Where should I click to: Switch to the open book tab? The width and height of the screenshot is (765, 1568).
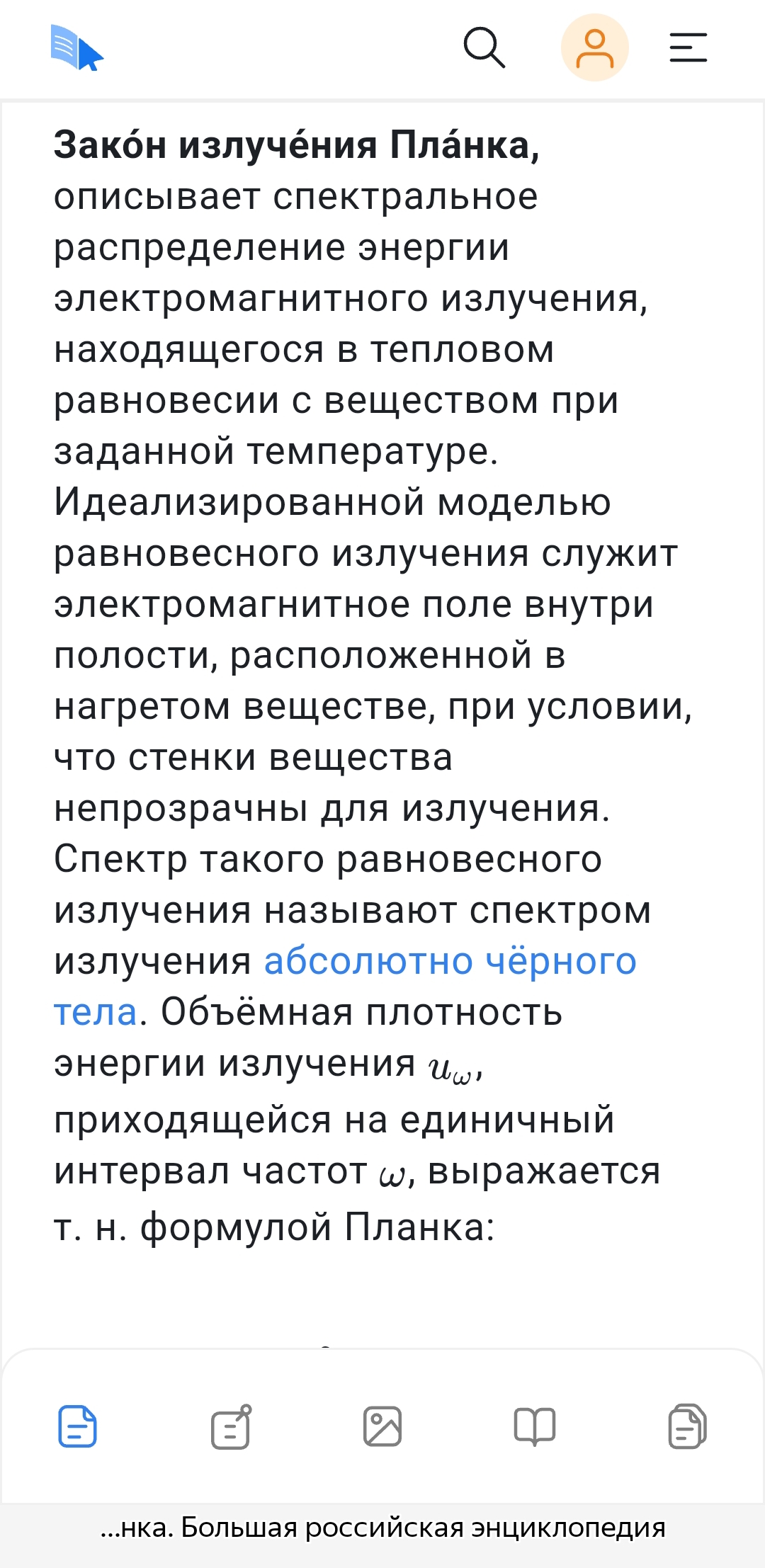535,1426
